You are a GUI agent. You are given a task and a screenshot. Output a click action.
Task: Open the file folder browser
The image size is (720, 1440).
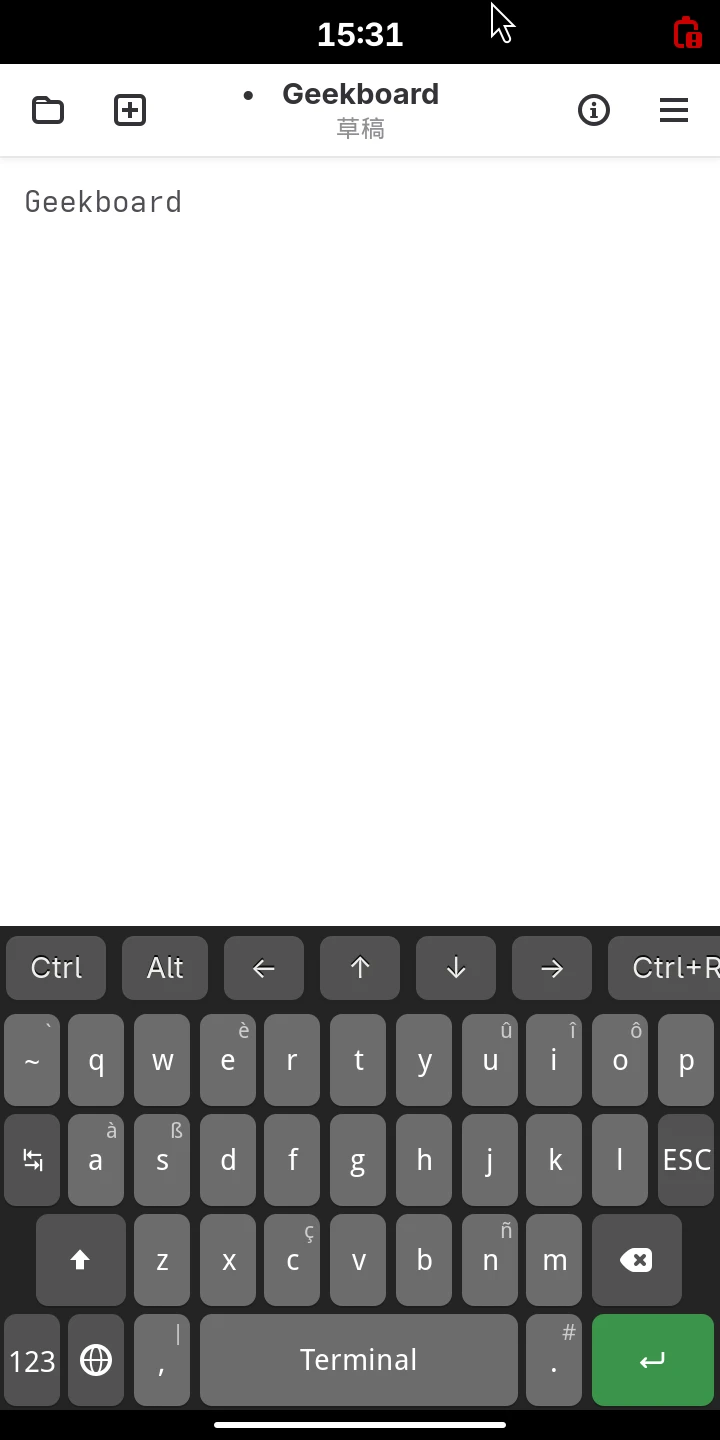click(48, 110)
